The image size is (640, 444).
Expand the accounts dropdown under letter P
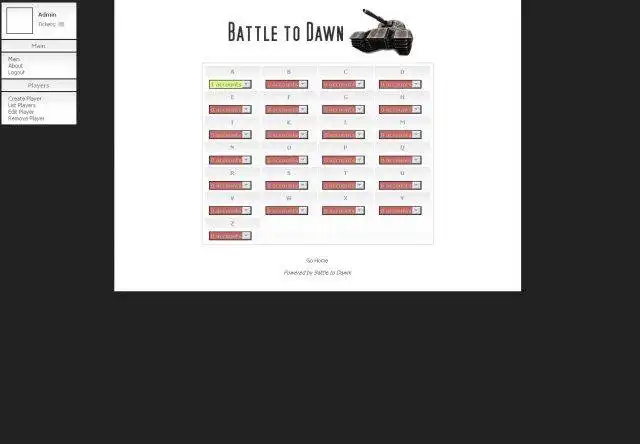[x=344, y=159]
